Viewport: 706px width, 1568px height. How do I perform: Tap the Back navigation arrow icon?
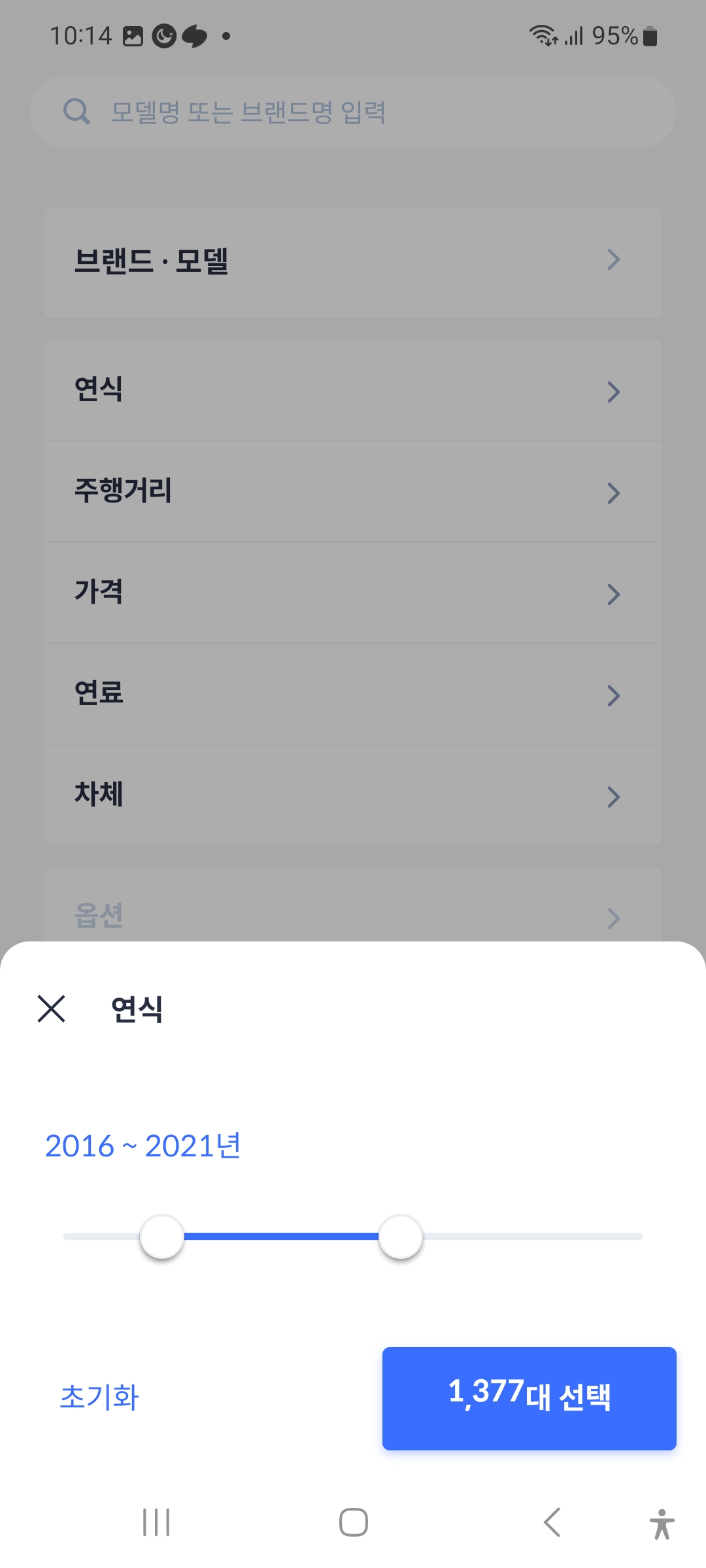552,1523
